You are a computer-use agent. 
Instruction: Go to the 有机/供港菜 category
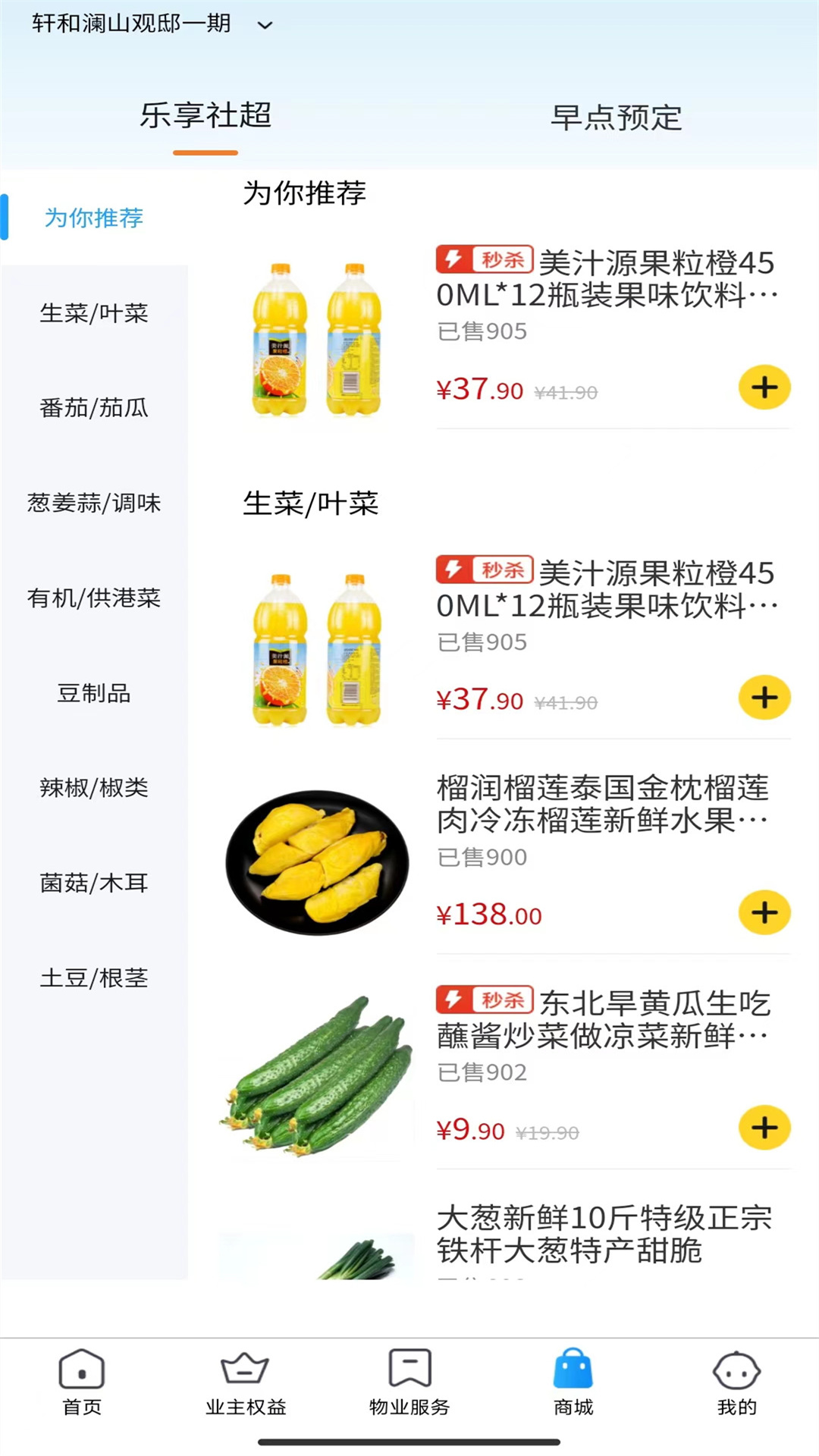[x=94, y=598]
